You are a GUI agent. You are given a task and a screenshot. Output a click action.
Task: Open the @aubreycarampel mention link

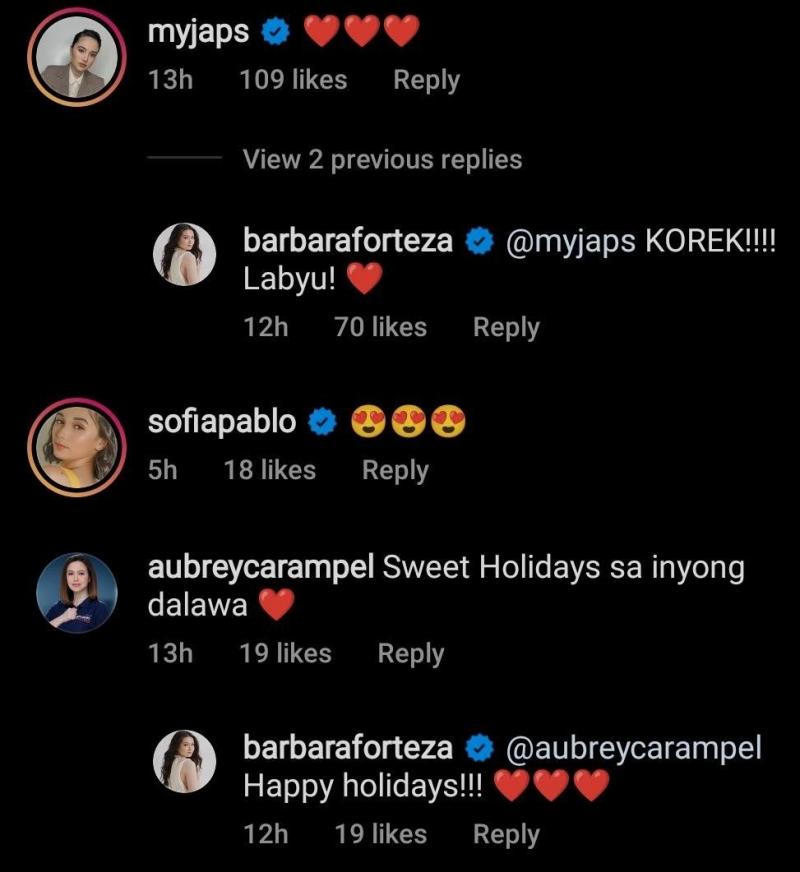tap(634, 748)
